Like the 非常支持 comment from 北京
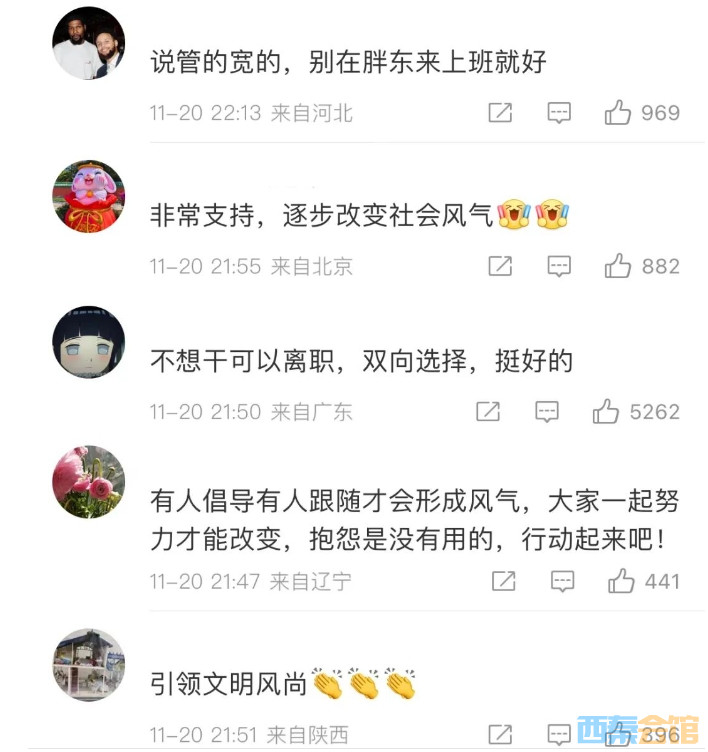Screen dimensions: 708x752 click(618, 266)
